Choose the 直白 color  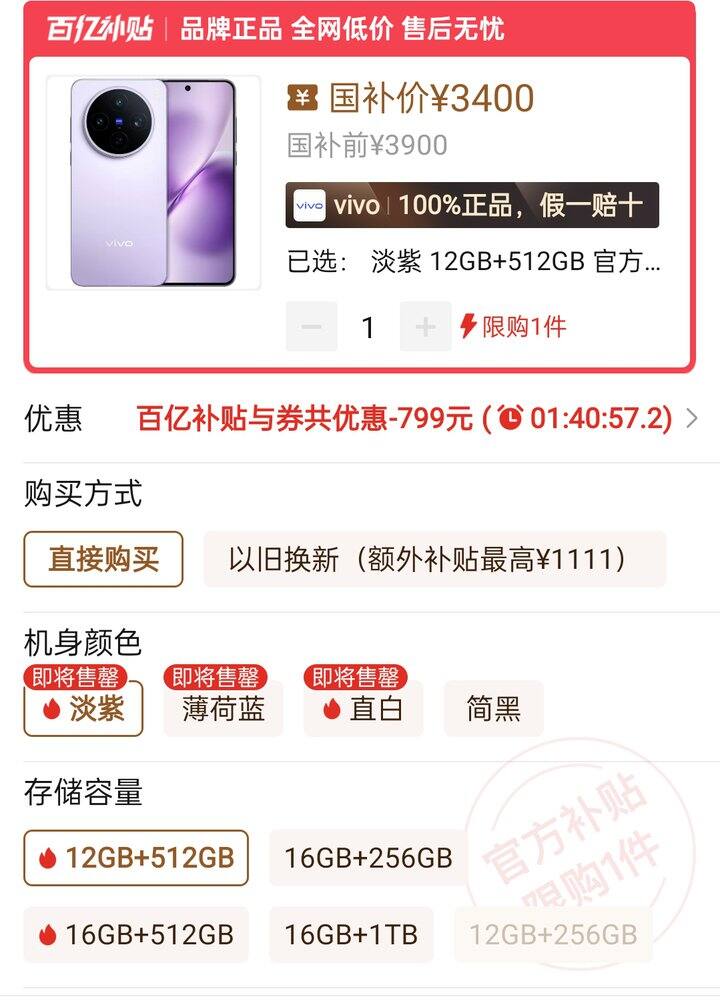tap(363, 709)
